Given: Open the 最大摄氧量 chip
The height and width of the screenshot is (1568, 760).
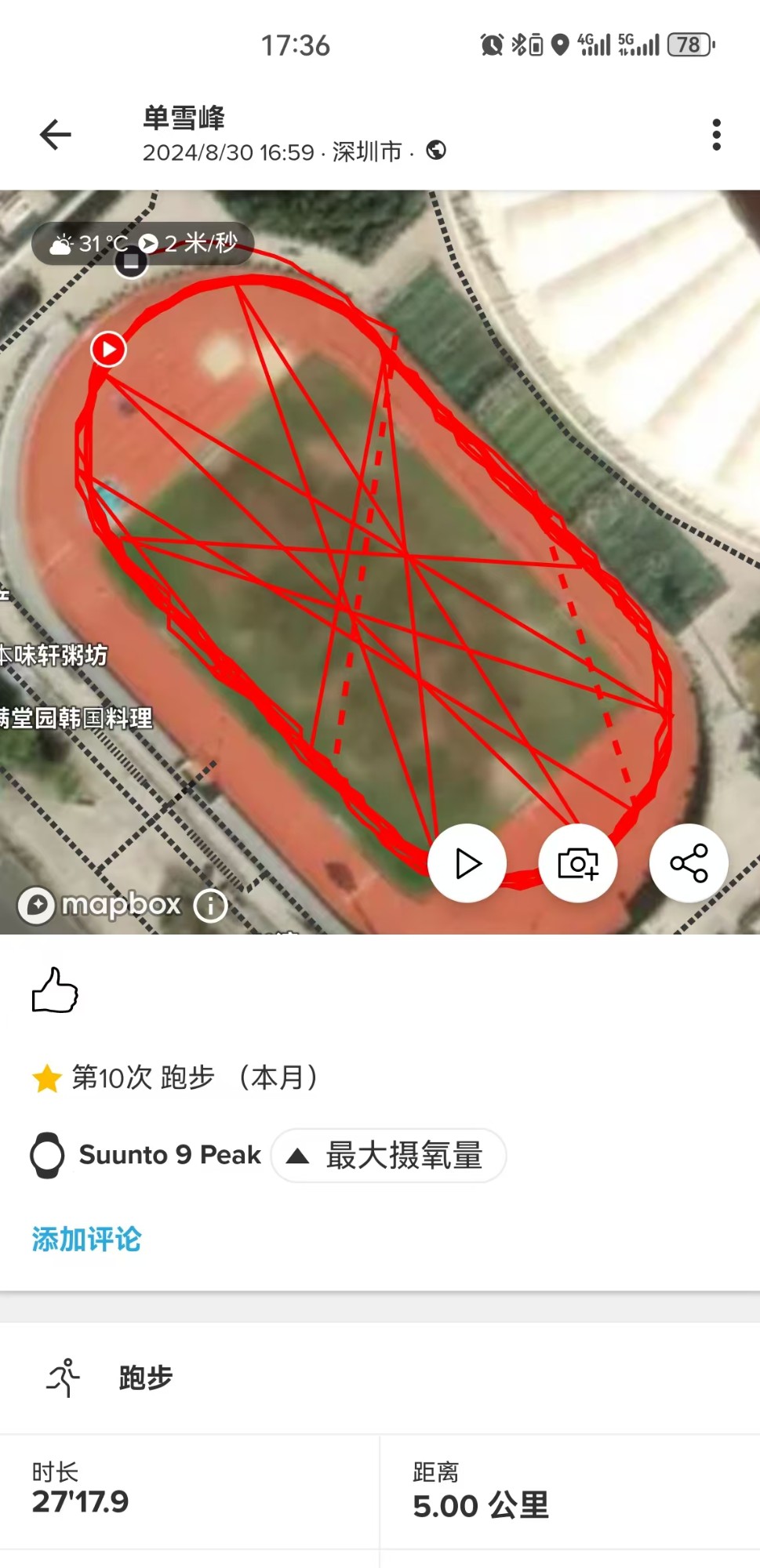Looking at the screenshot, I should pos(389,1155).
